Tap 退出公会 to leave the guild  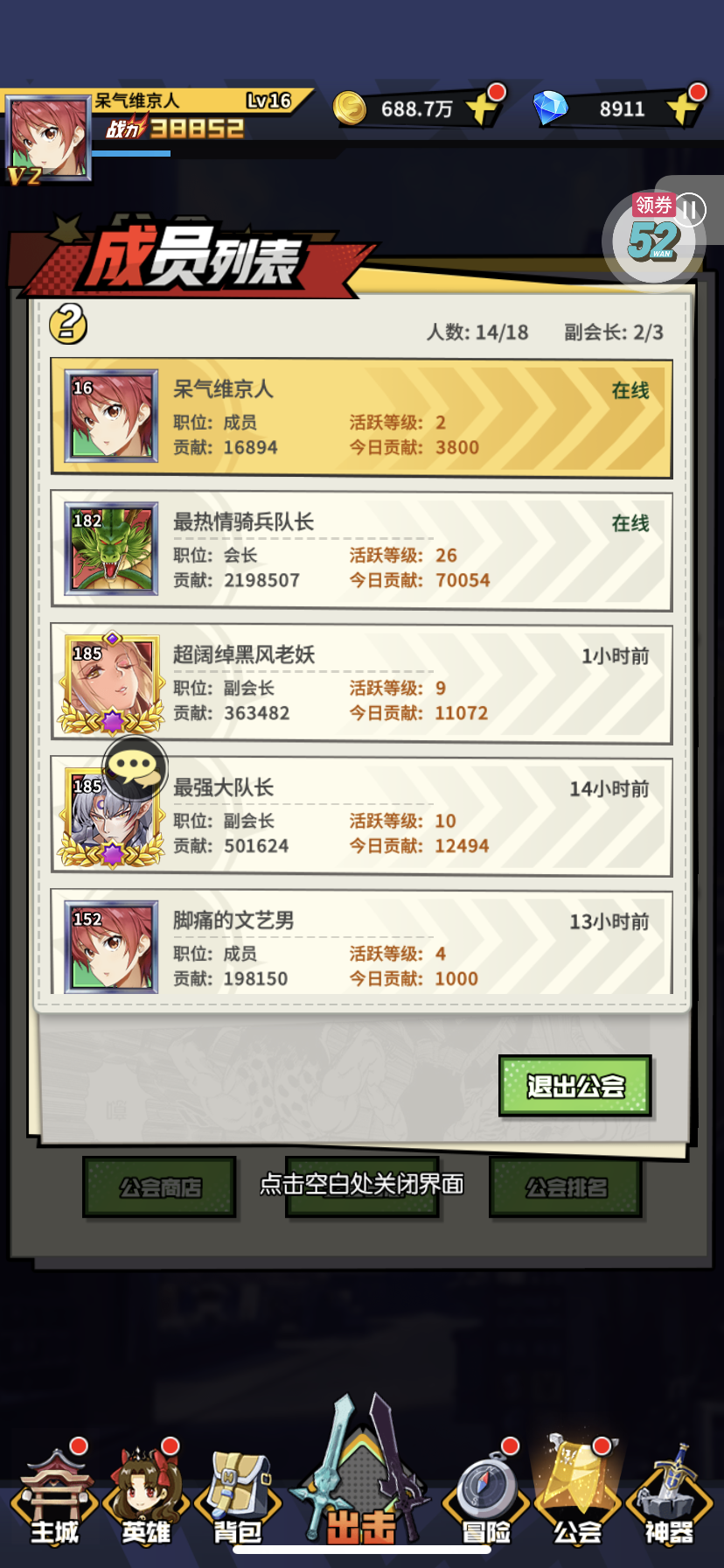[575, 1086]
